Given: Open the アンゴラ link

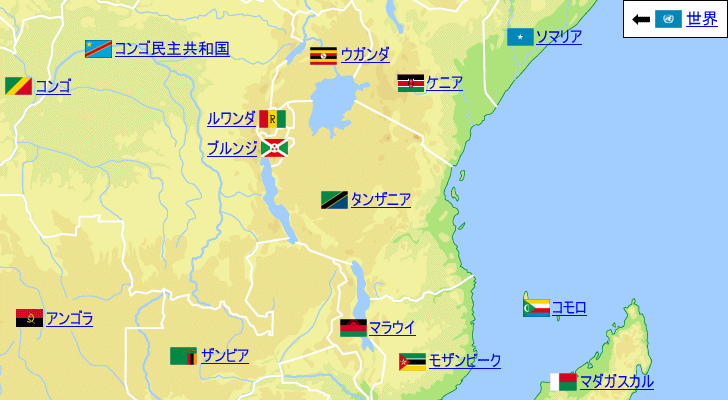Looking at the screenshot, I should click(70, 318).
